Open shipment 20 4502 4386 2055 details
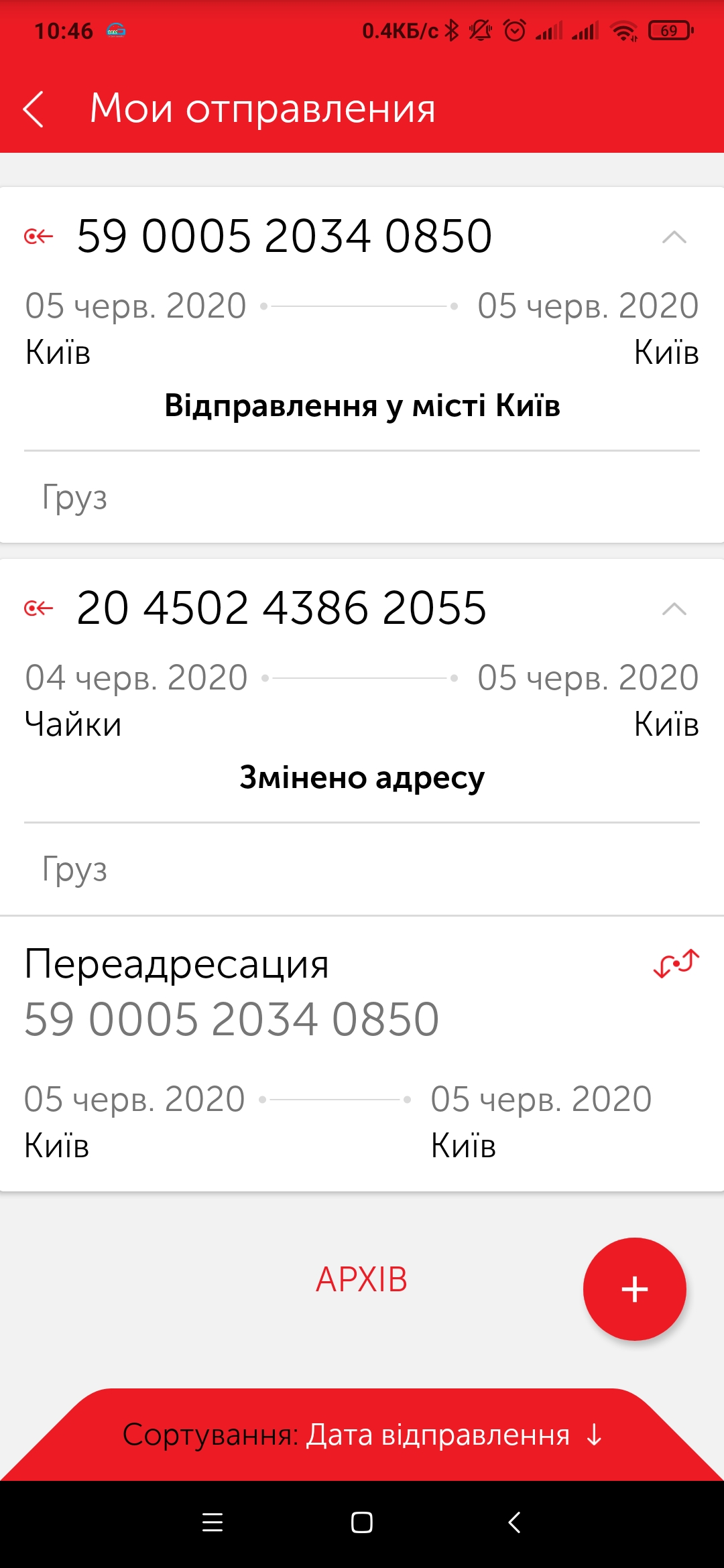The width and height of the screenshot is (724, 1568). (x=282, y=608)
